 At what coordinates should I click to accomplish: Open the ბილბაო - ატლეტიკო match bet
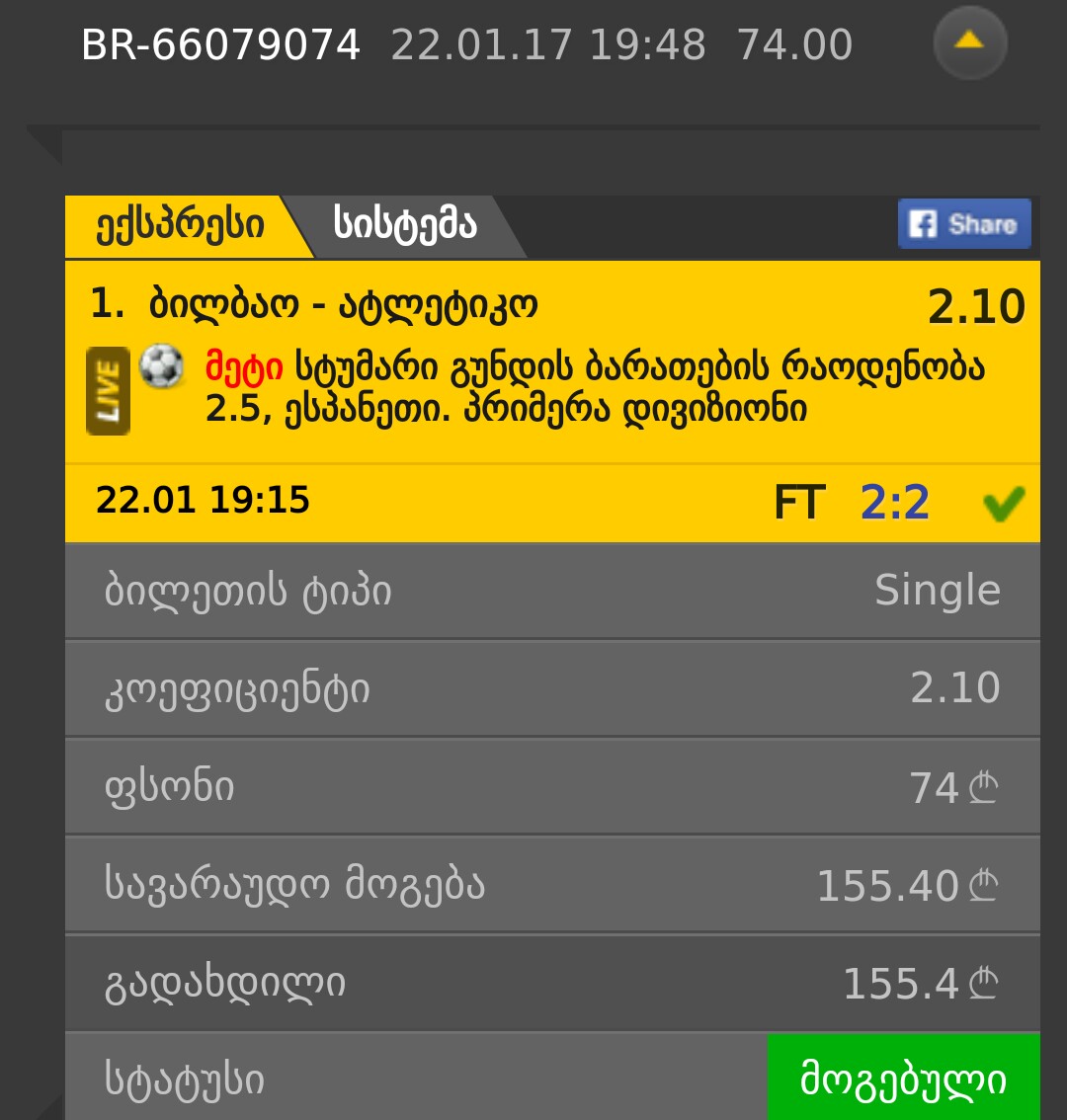(x=344, y=305)
